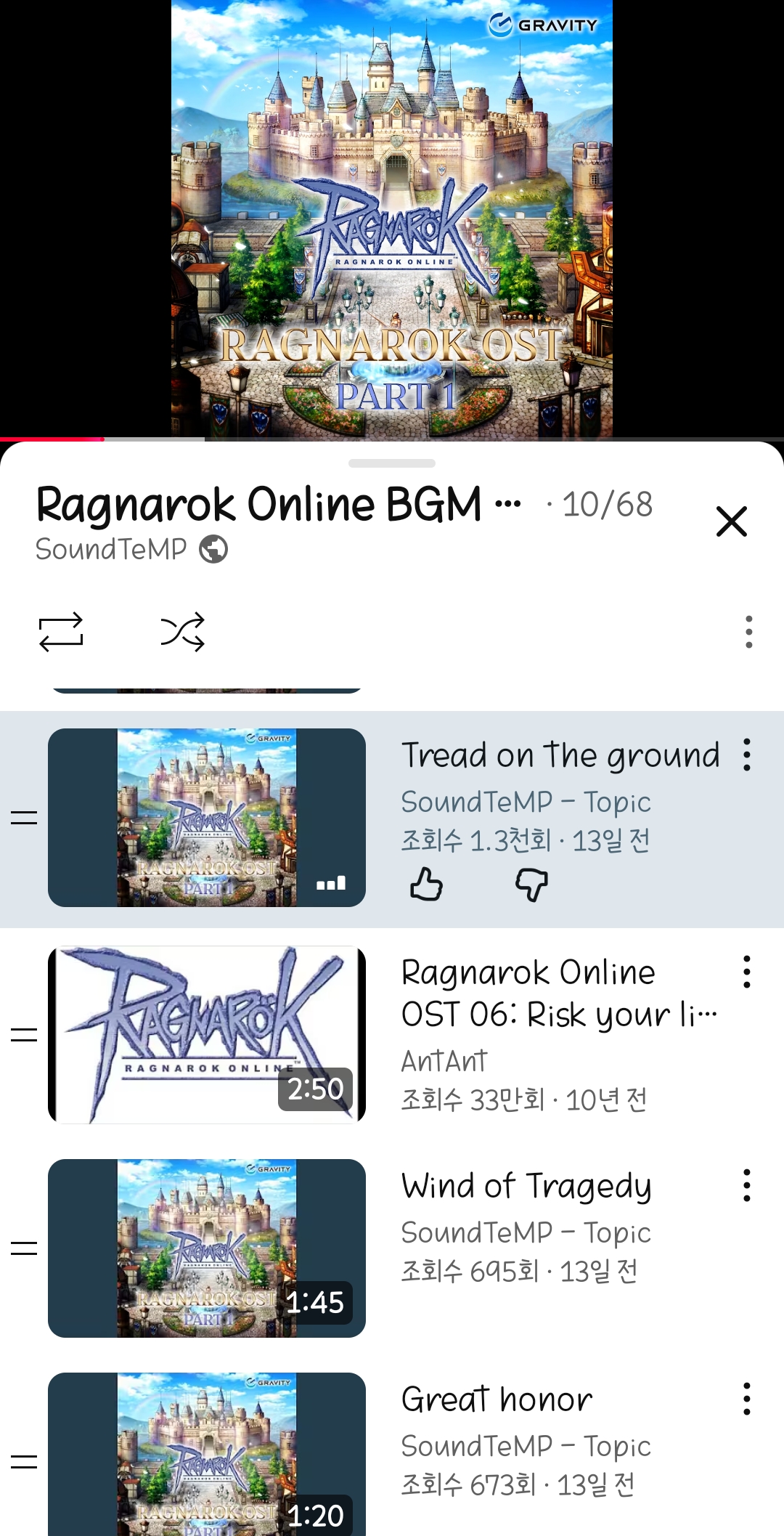Dislike the currently playing track
The image size is (784, 1536).
click(531, 883)
